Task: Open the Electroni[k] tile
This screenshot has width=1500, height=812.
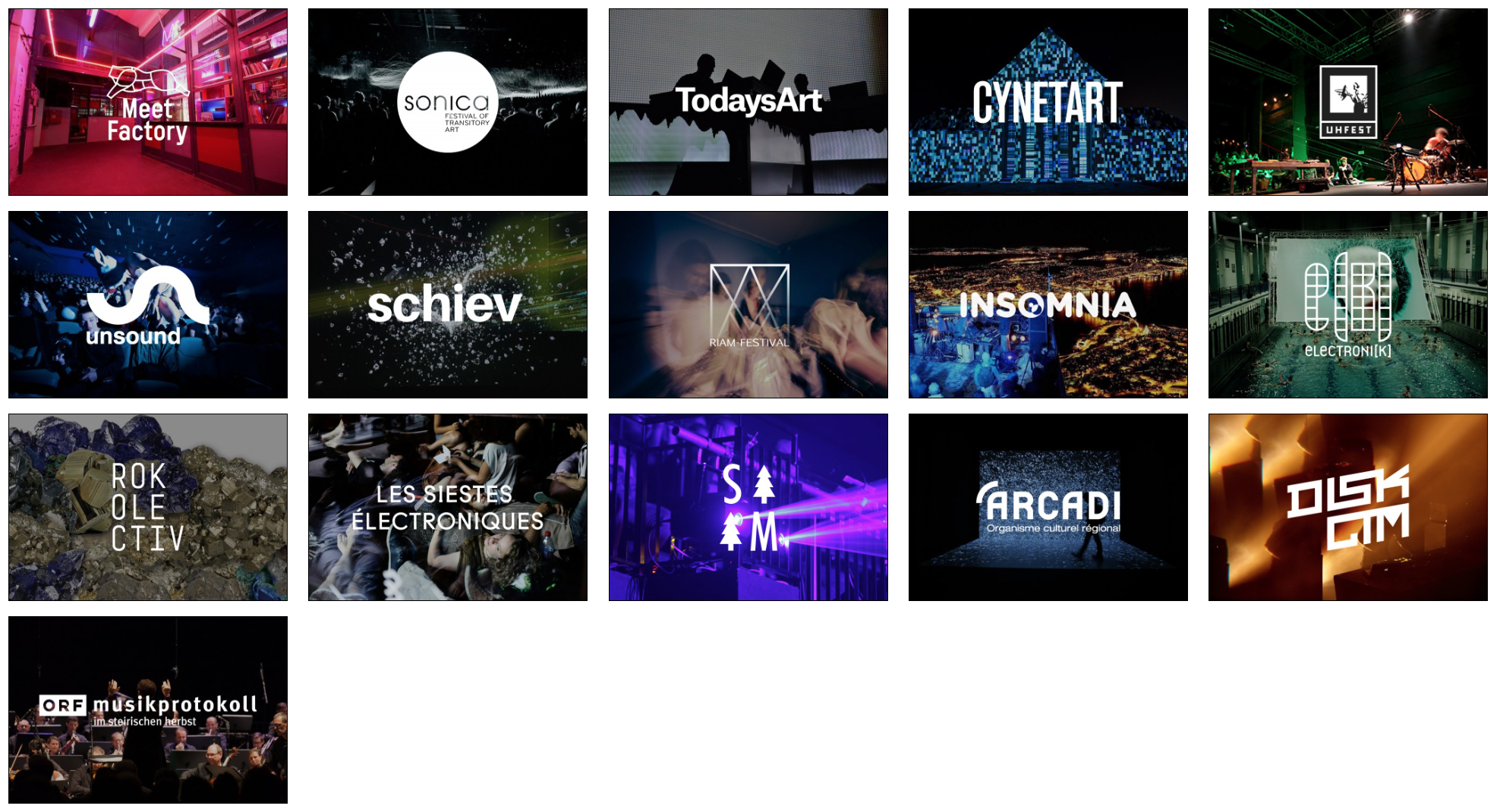Action: coord(1347,304)
